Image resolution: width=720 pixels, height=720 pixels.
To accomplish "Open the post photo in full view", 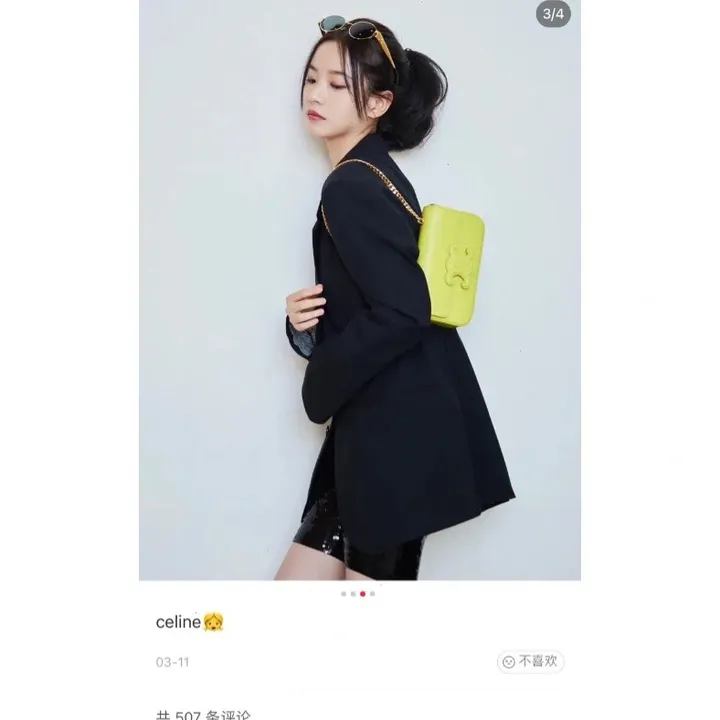I will tap(360, 290).
